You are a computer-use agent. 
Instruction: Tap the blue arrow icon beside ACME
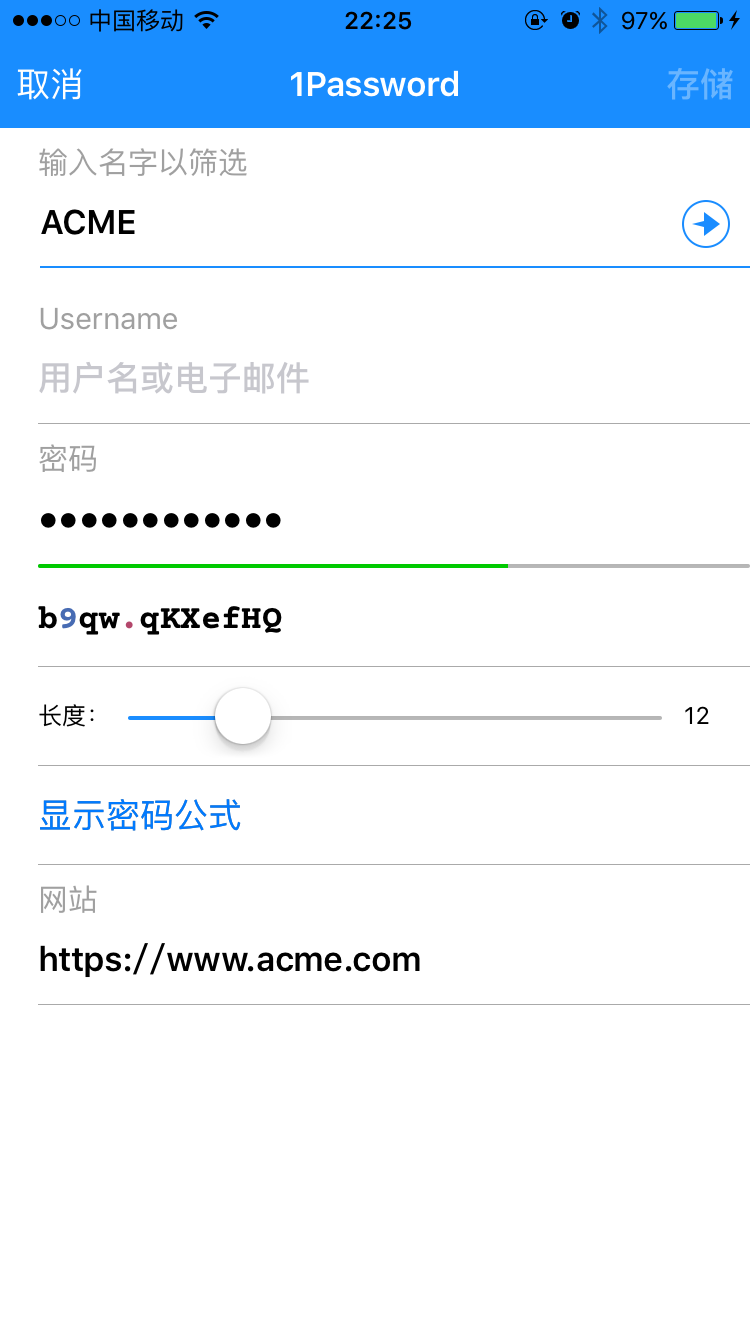pyautogui.click(x=706, y=224)
